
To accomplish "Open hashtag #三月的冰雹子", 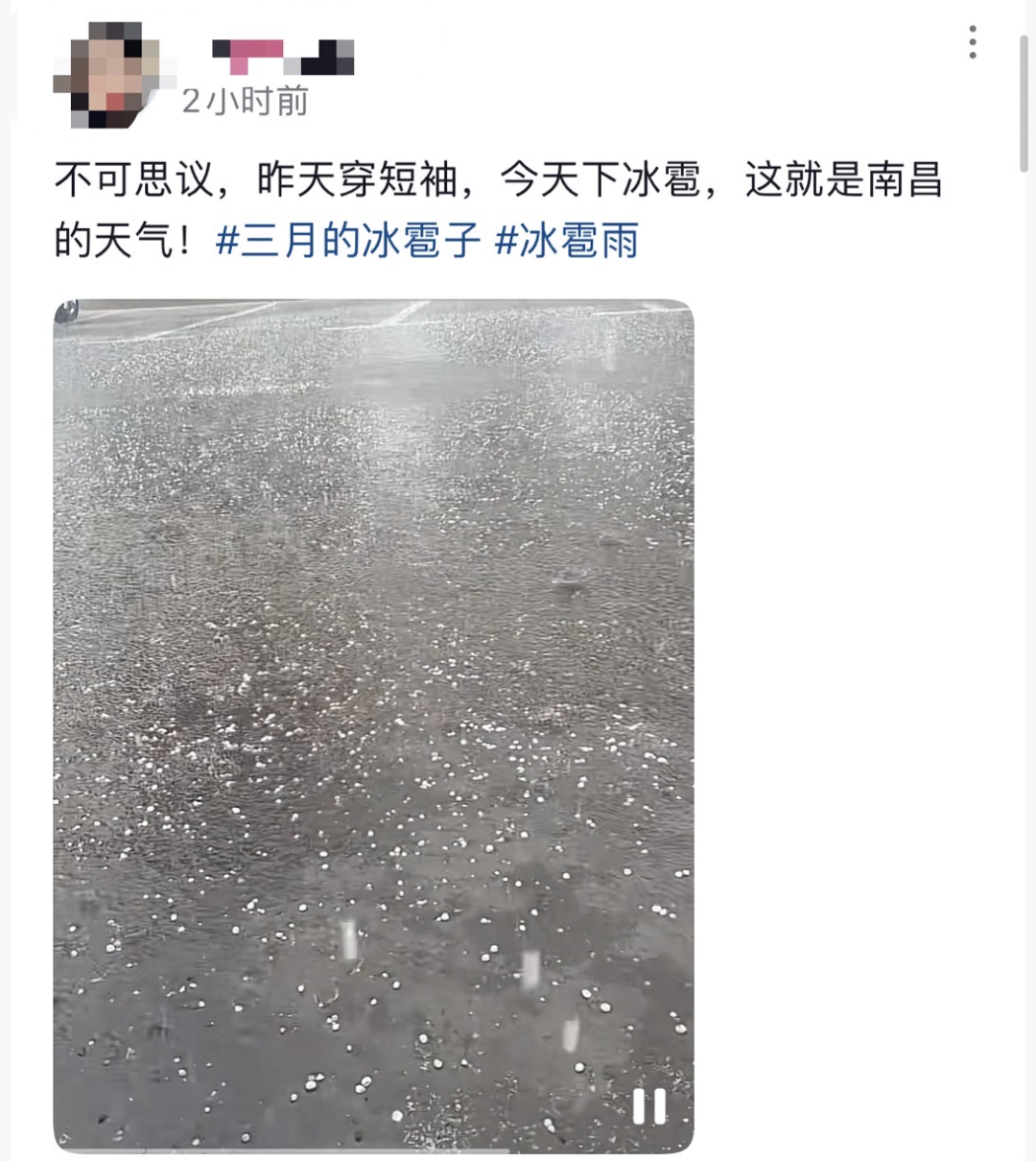I will (348, 241).
